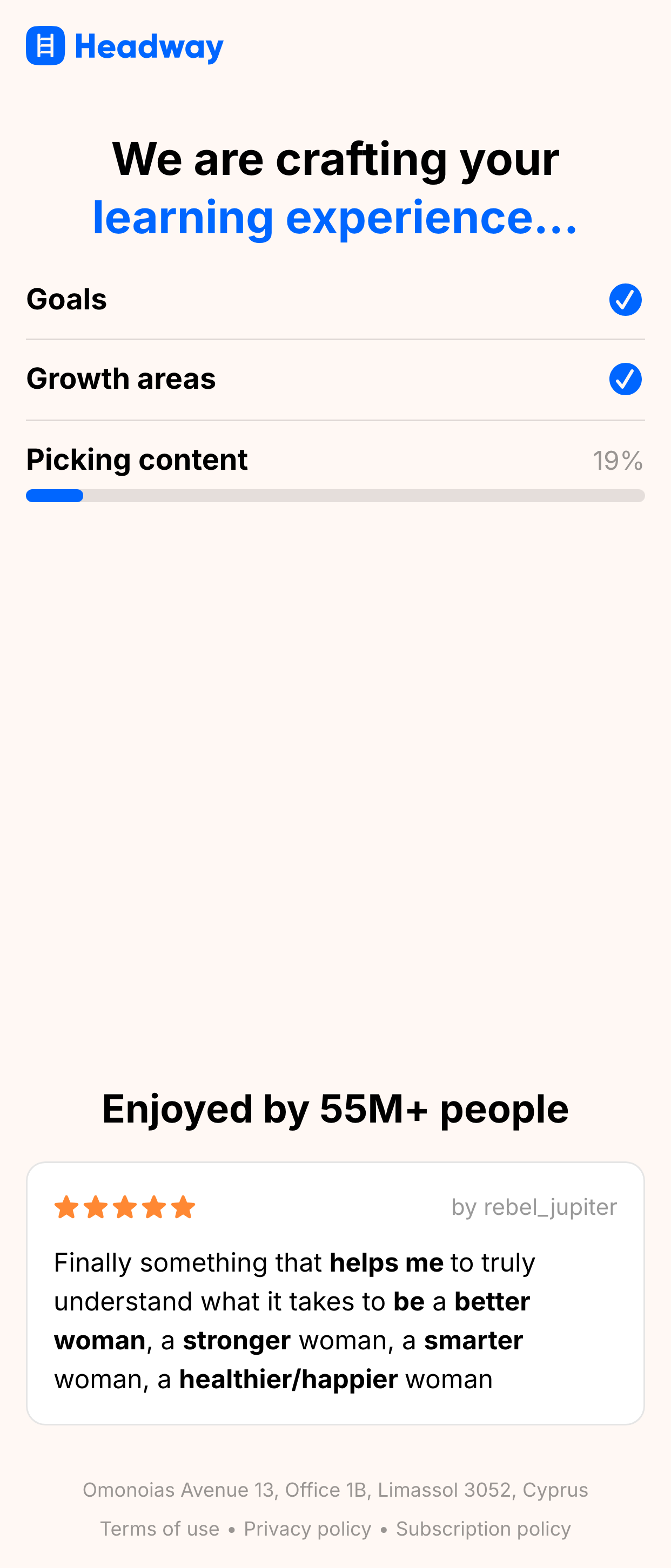Open the Terms of use link

click(x=159, y=1529)
